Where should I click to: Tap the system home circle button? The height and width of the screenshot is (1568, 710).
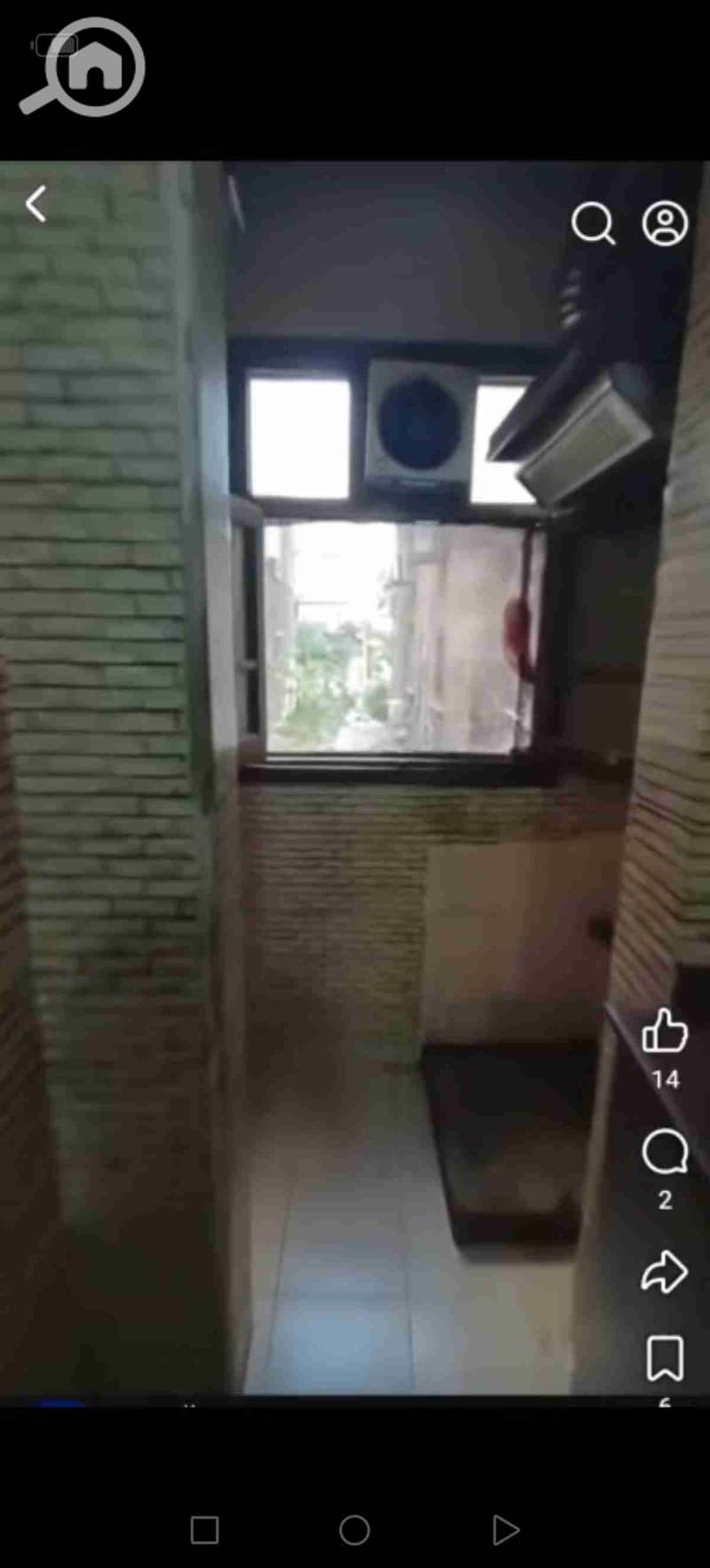click(354, 1530)
